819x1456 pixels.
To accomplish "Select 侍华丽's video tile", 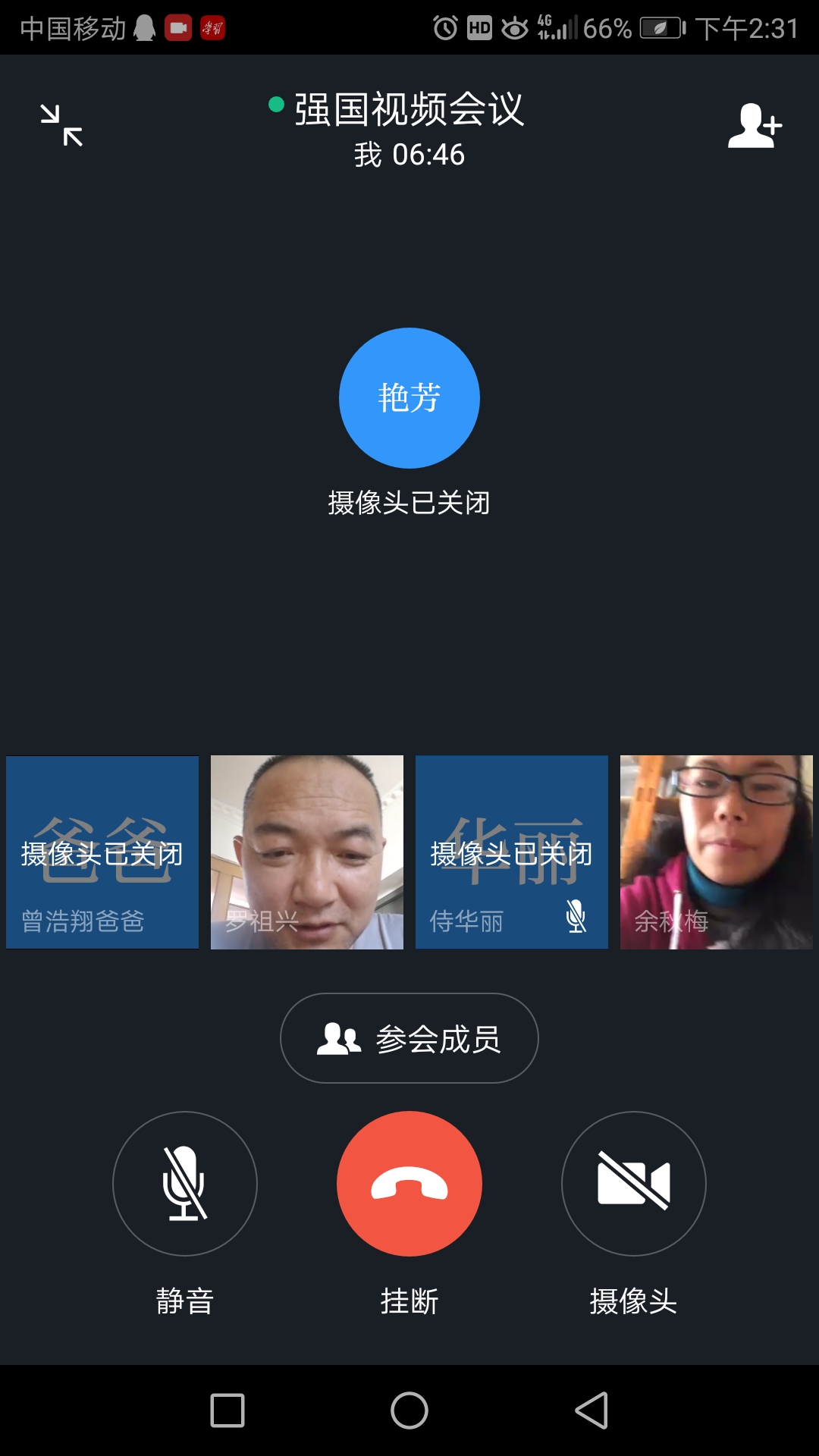I will (x=512, y=852).
